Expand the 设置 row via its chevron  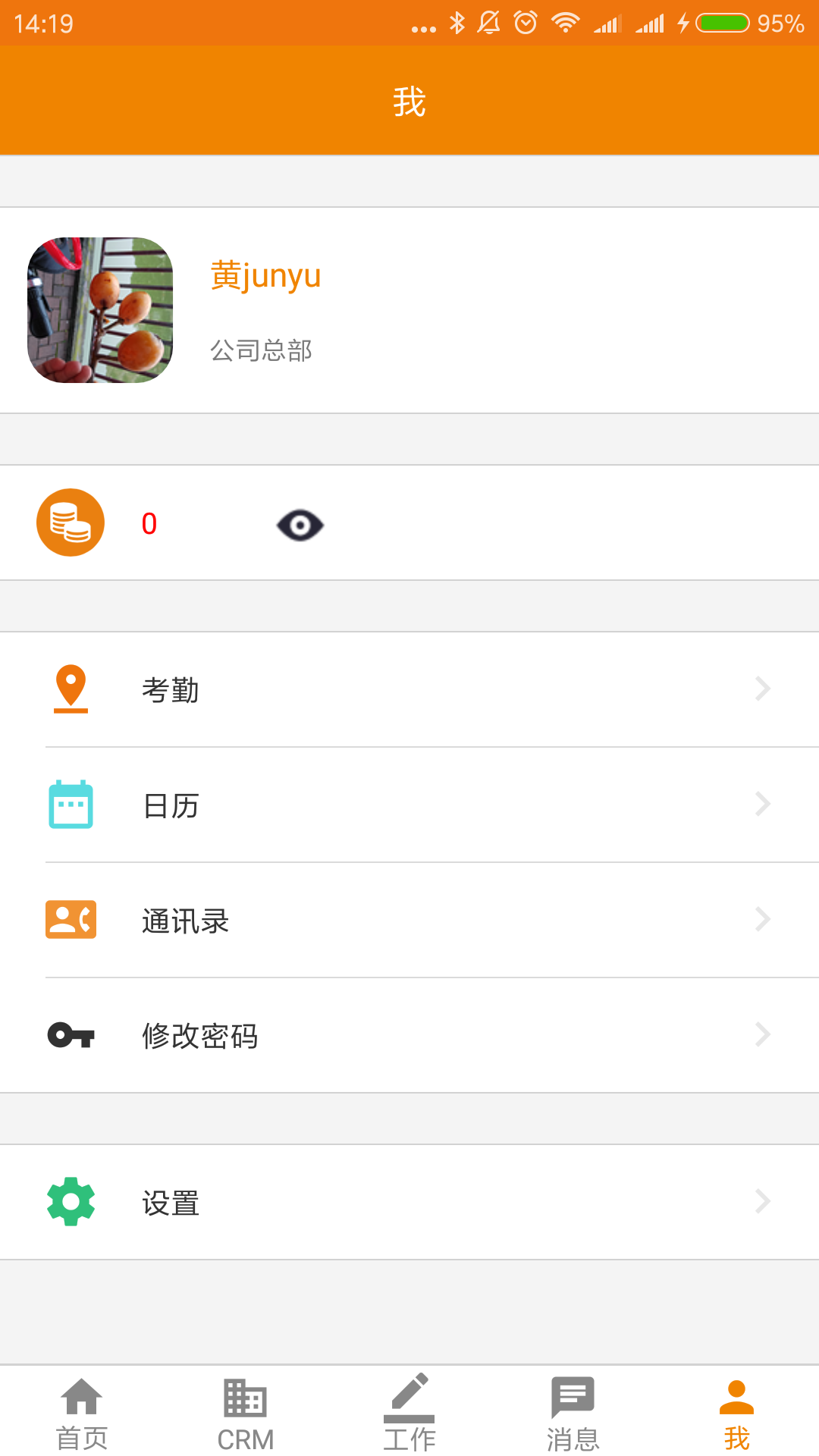[x=762, y=1202]
